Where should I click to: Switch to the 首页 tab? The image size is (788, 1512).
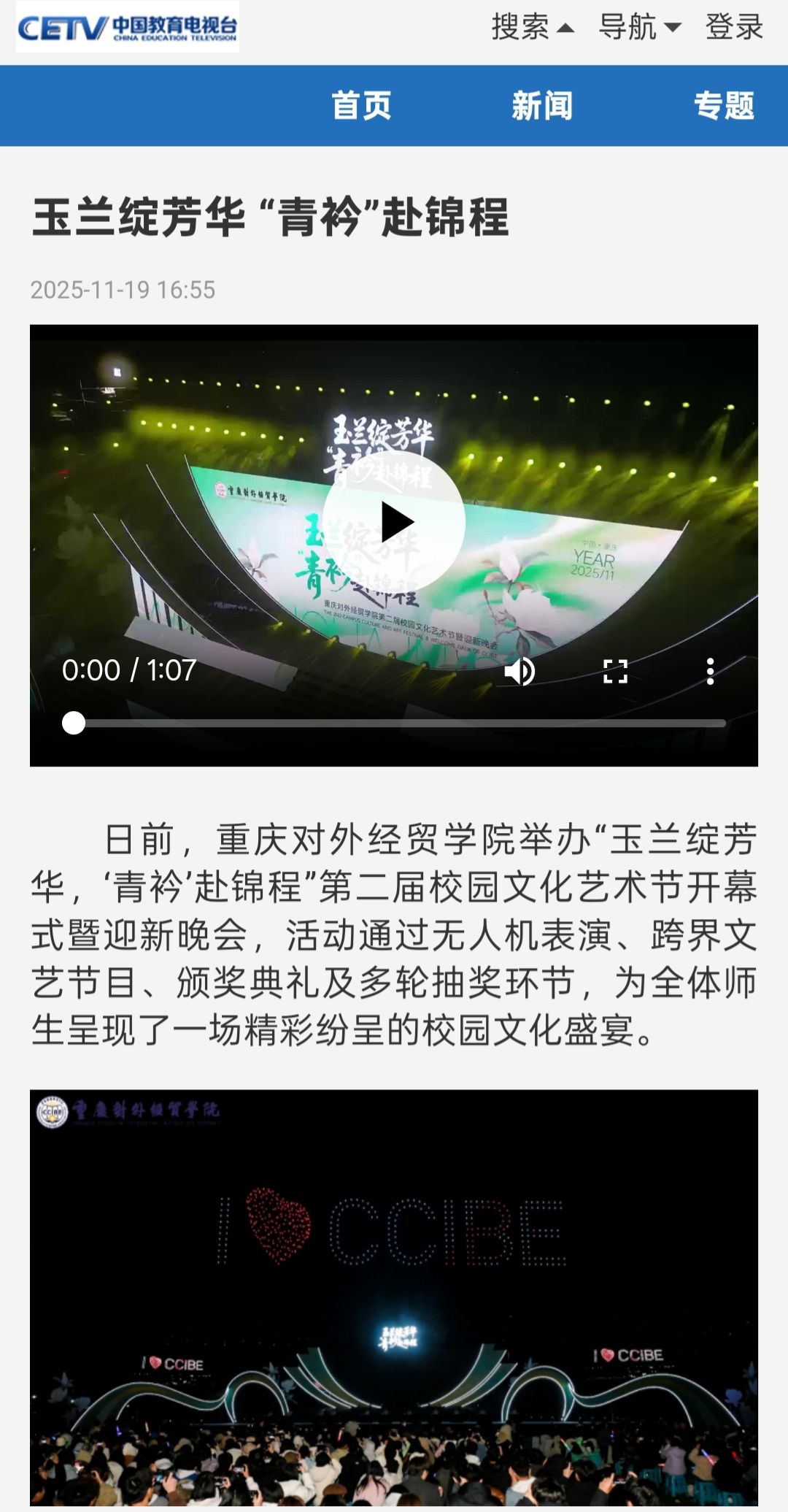click(x=361, y=106)
